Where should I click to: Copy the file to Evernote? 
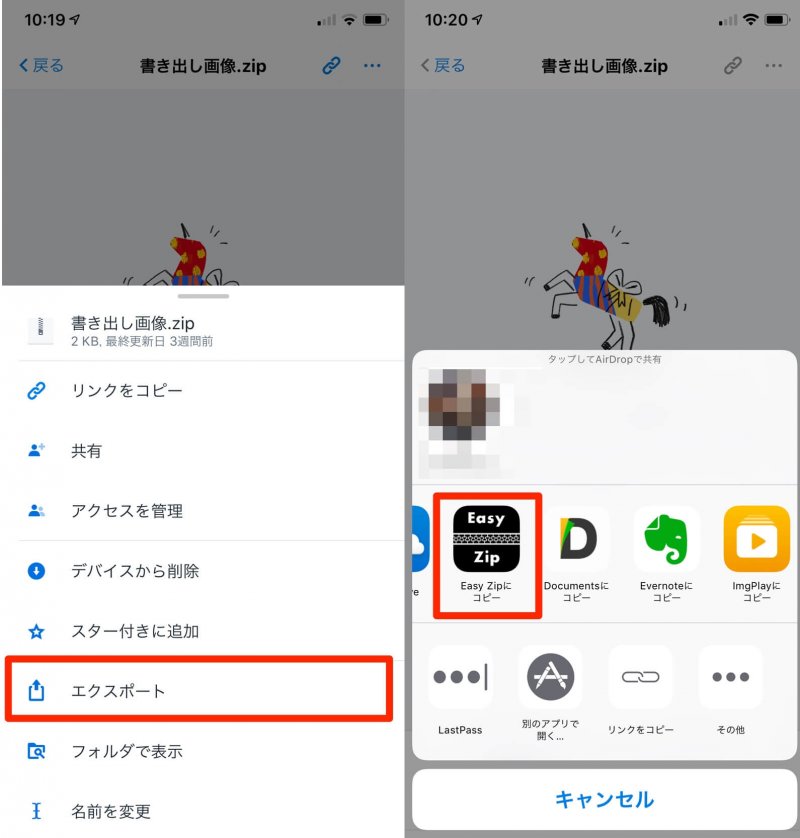click(x=666, y=540)
